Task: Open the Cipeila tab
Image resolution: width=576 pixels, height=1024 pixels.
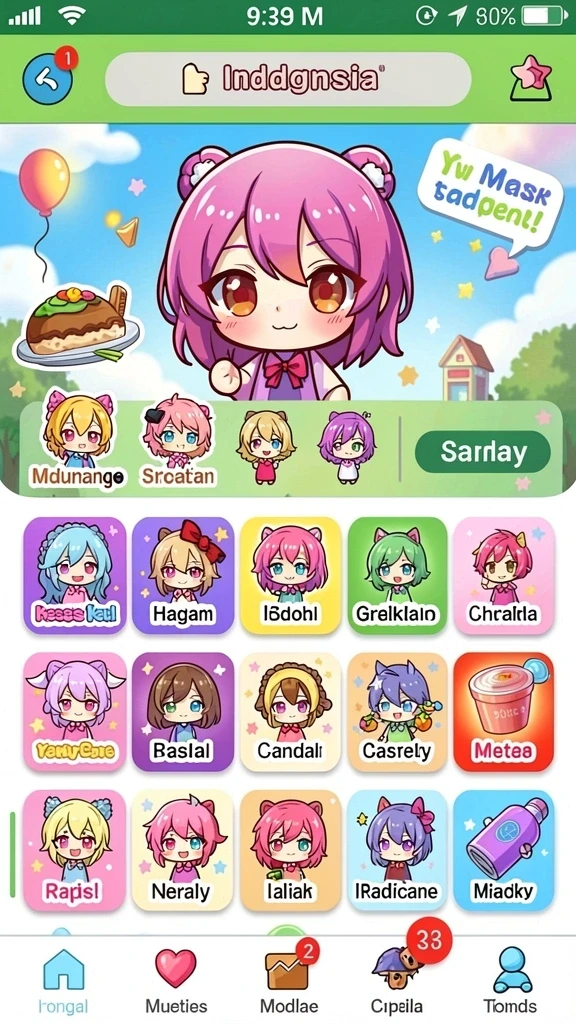Action: click(x=398, y=981)
